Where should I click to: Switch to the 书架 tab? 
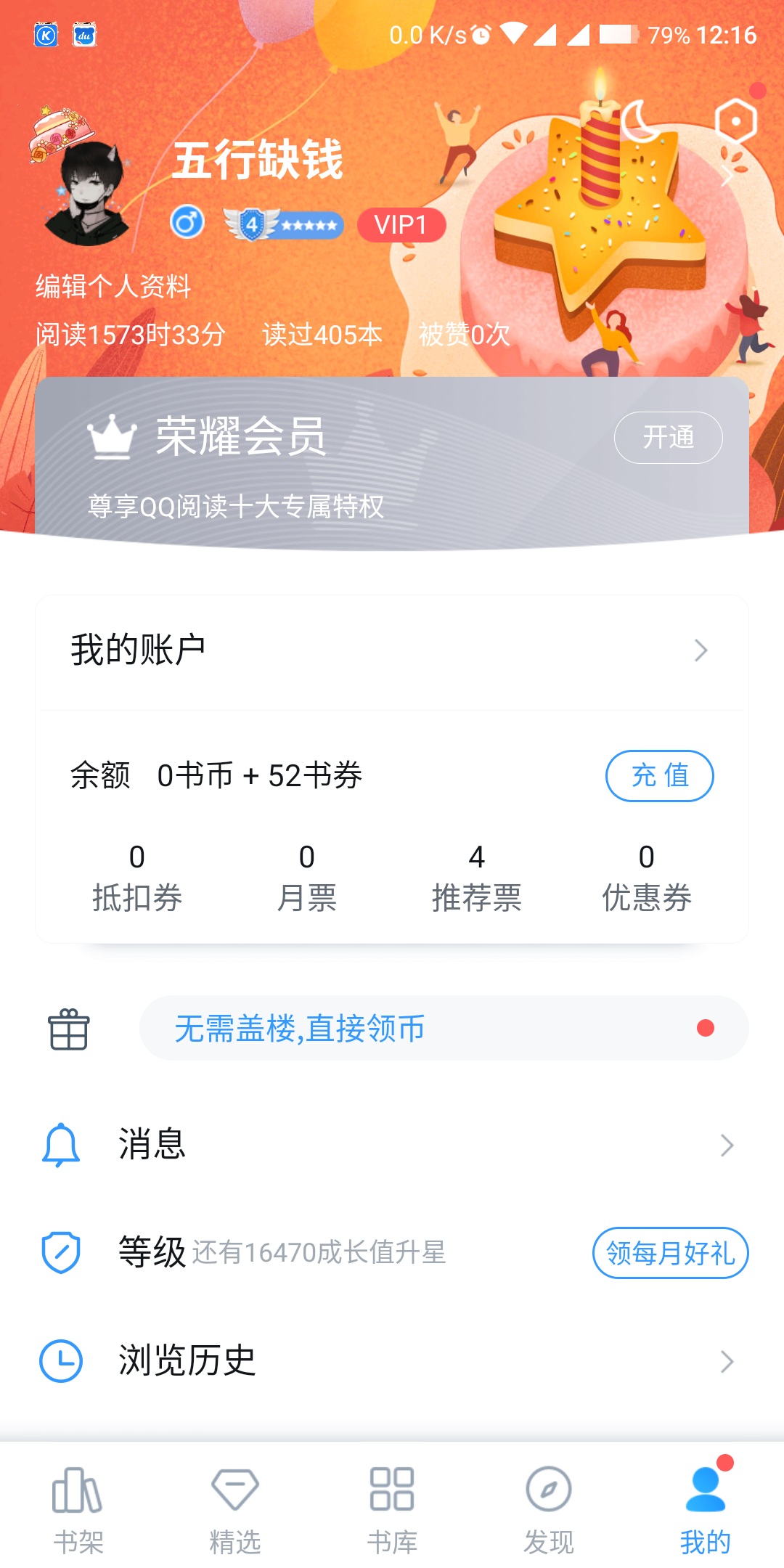[78, 1508]
